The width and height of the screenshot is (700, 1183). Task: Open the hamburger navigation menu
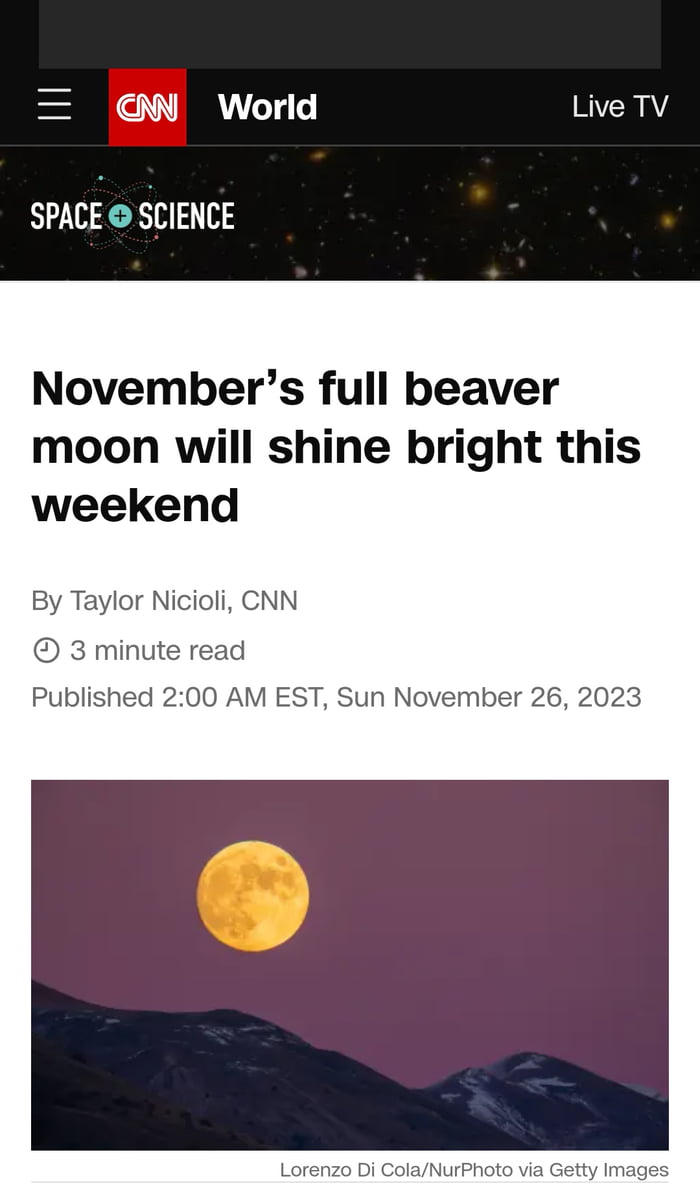(x=54, y=105)
